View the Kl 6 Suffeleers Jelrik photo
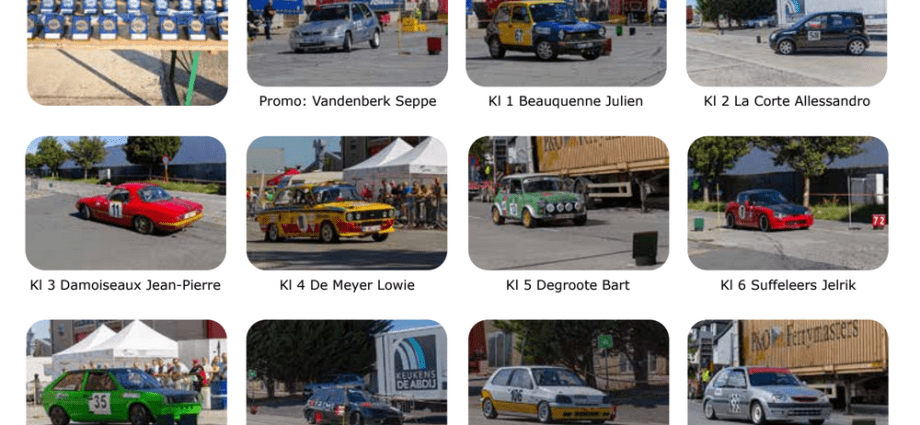 click(788, 203)
